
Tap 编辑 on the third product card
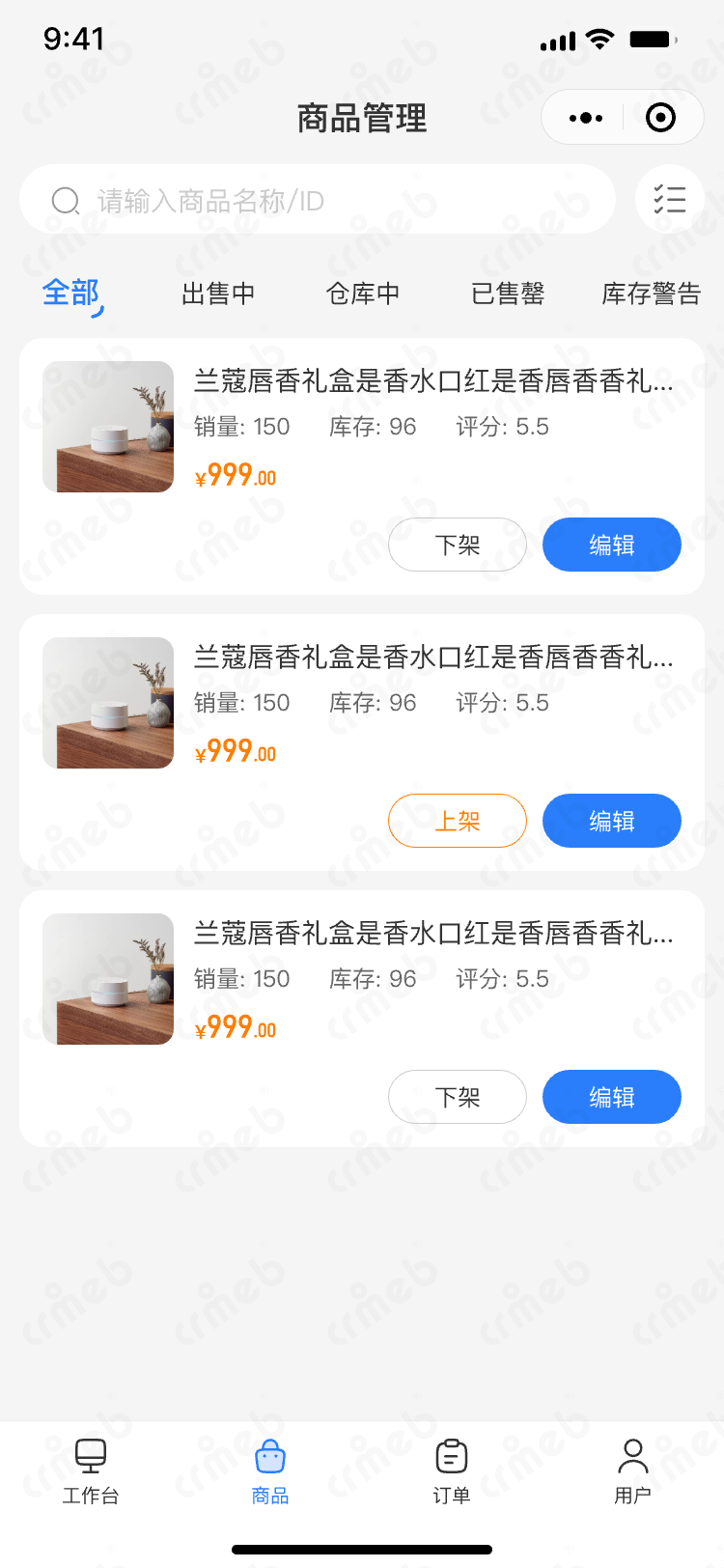coord(612,1097)
